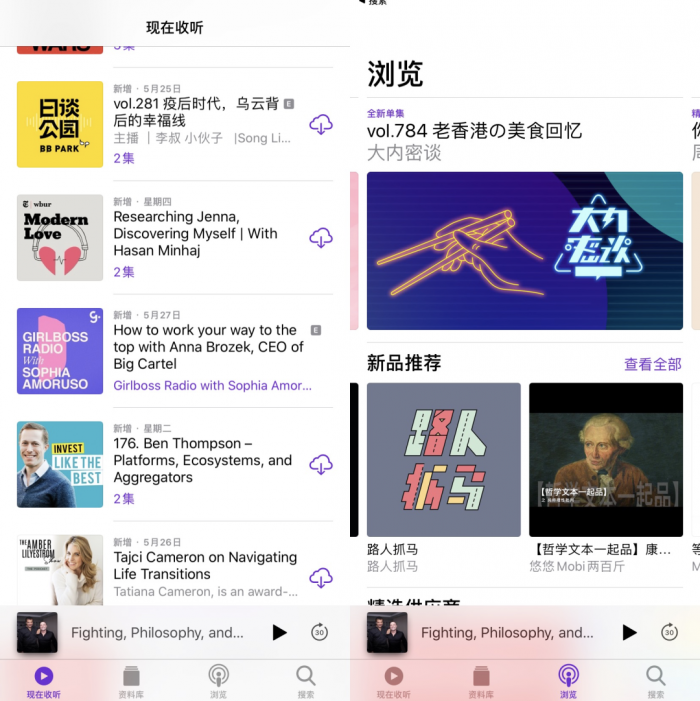
Task: Open Tajci Cameron on Navigating Life Transitions
Action: pyautogui.click(x=205, y=565)
